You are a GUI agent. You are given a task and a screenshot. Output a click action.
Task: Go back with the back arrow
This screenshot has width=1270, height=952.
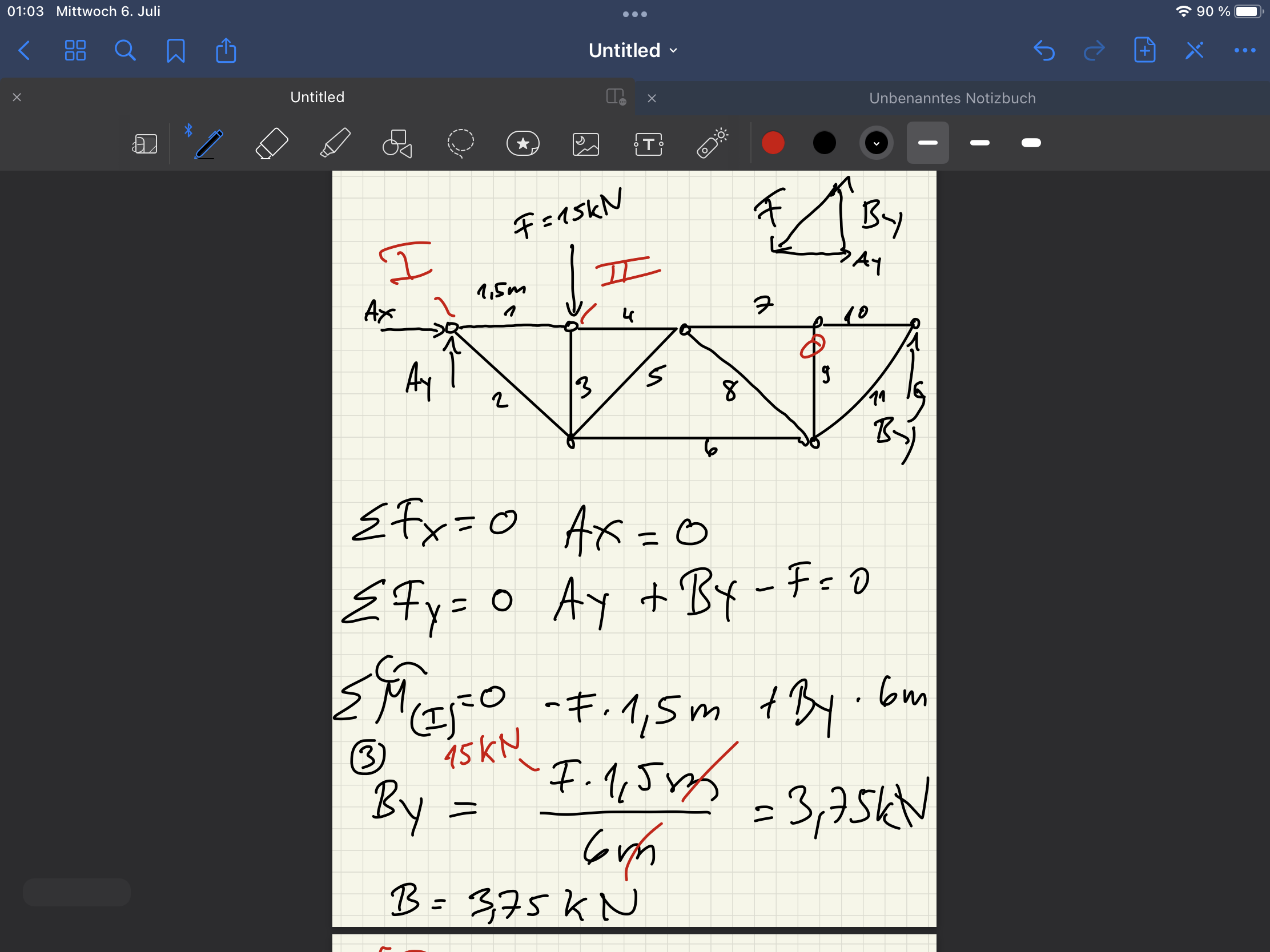(24, 50)
